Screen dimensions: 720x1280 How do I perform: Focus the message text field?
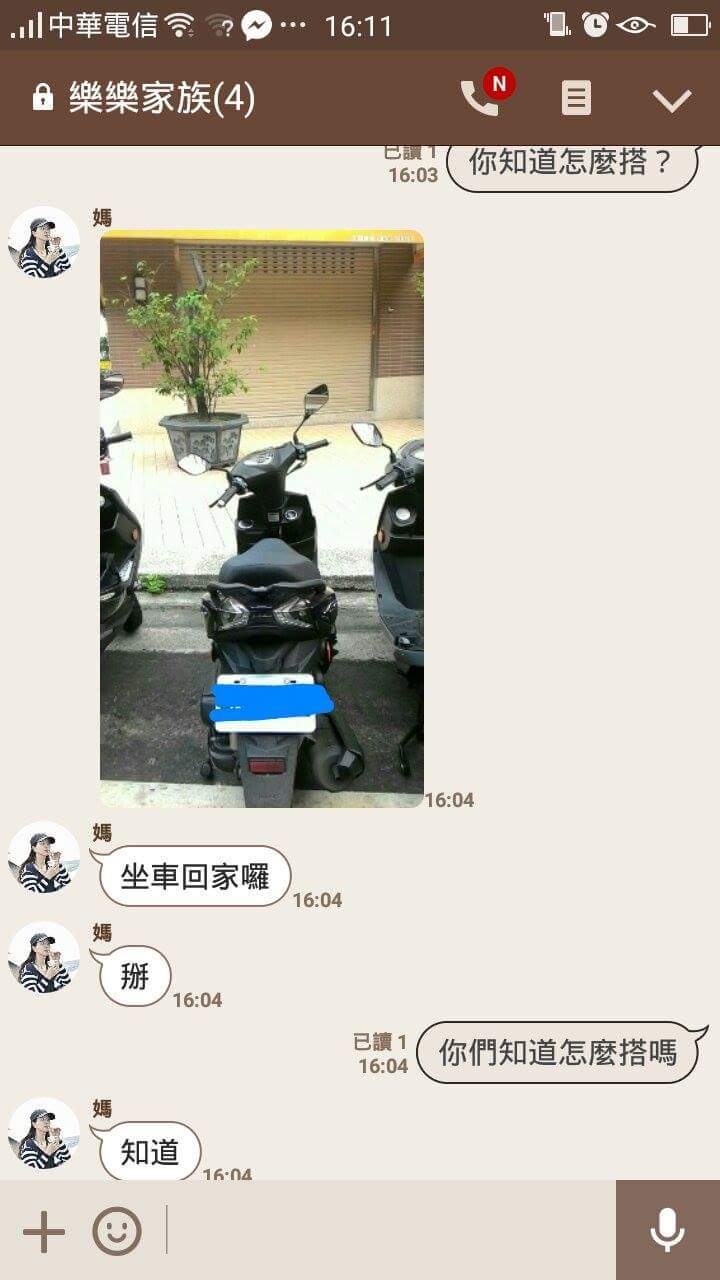click(x=390, y=1231)
